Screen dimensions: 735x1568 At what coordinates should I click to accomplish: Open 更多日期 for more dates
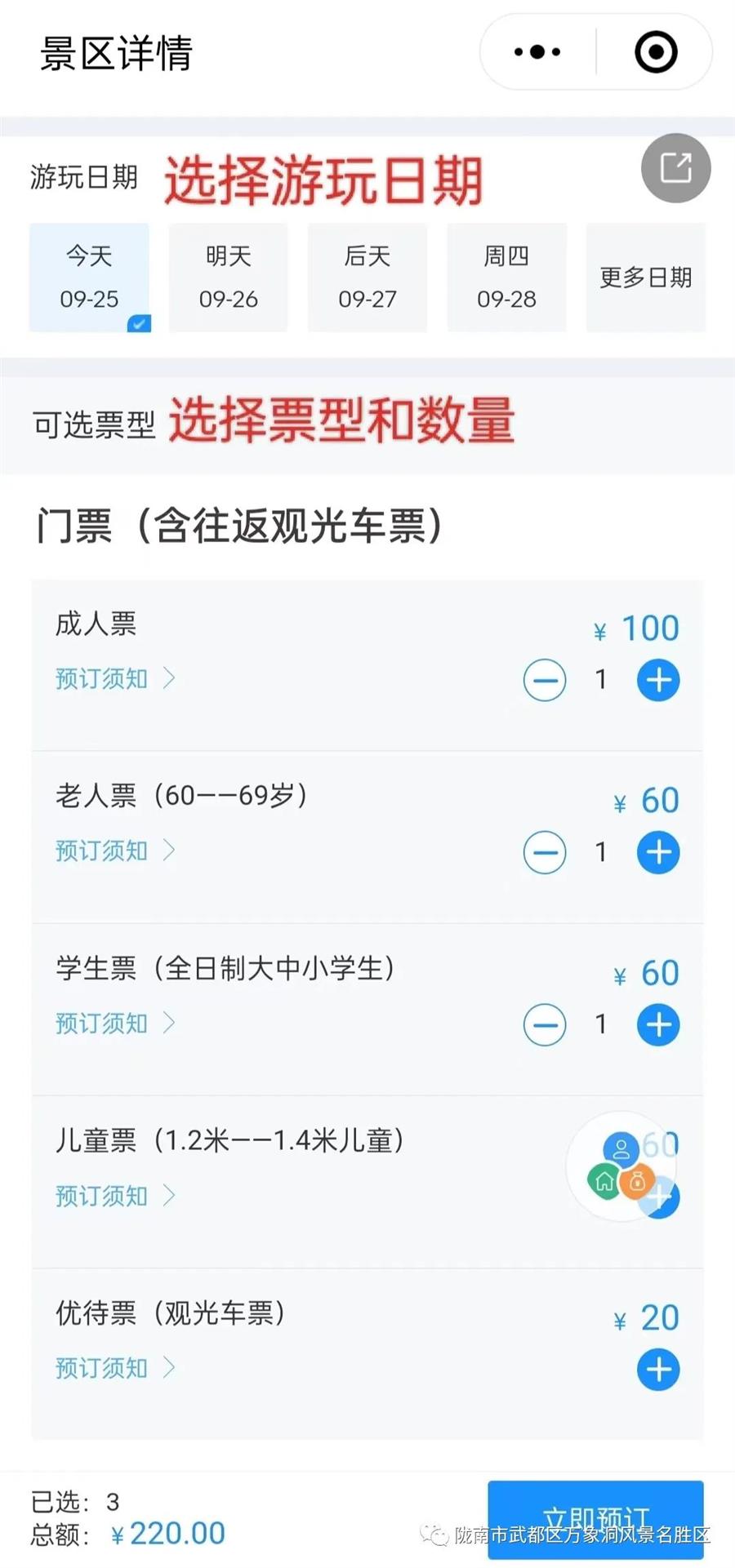(x=645, y=278)
